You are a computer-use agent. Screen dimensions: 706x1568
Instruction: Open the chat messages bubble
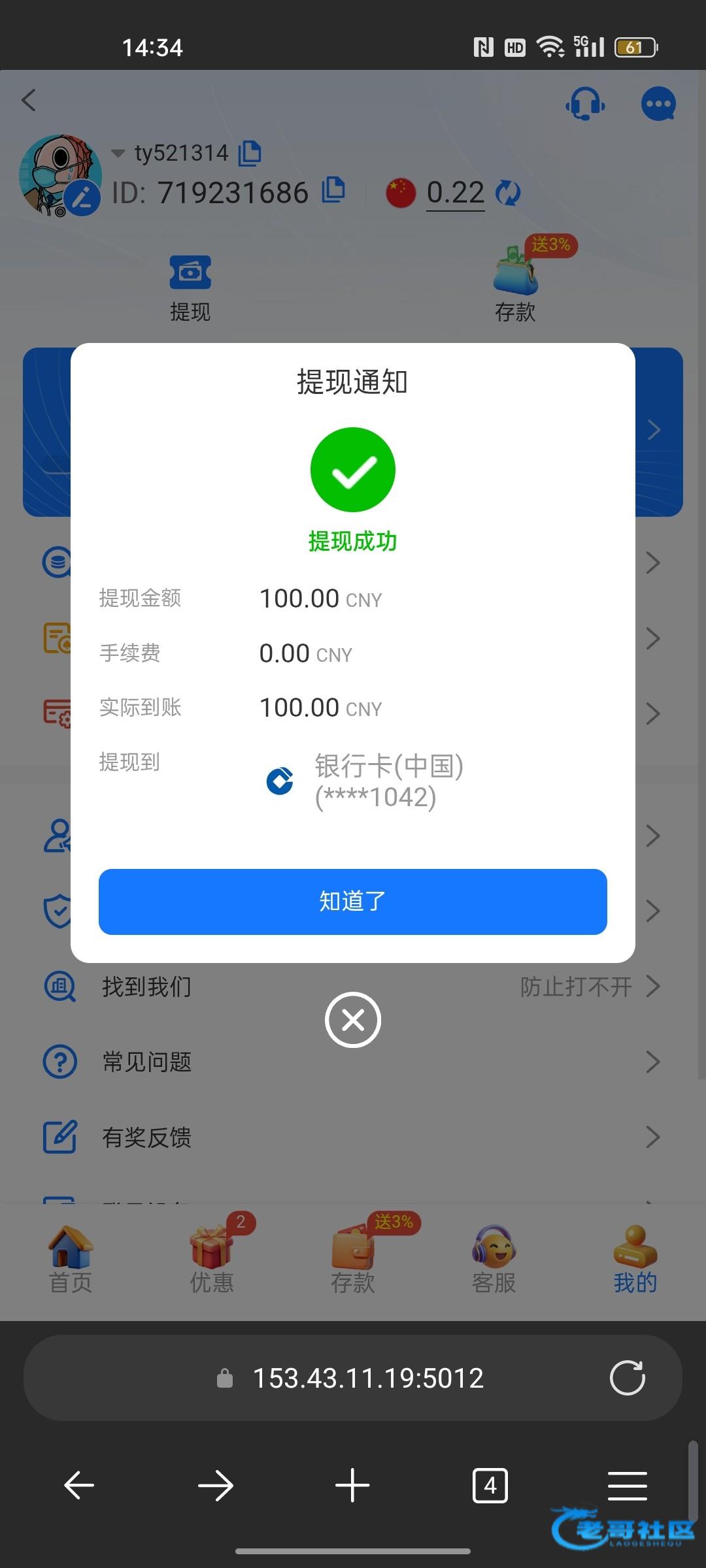coord(658,104)
